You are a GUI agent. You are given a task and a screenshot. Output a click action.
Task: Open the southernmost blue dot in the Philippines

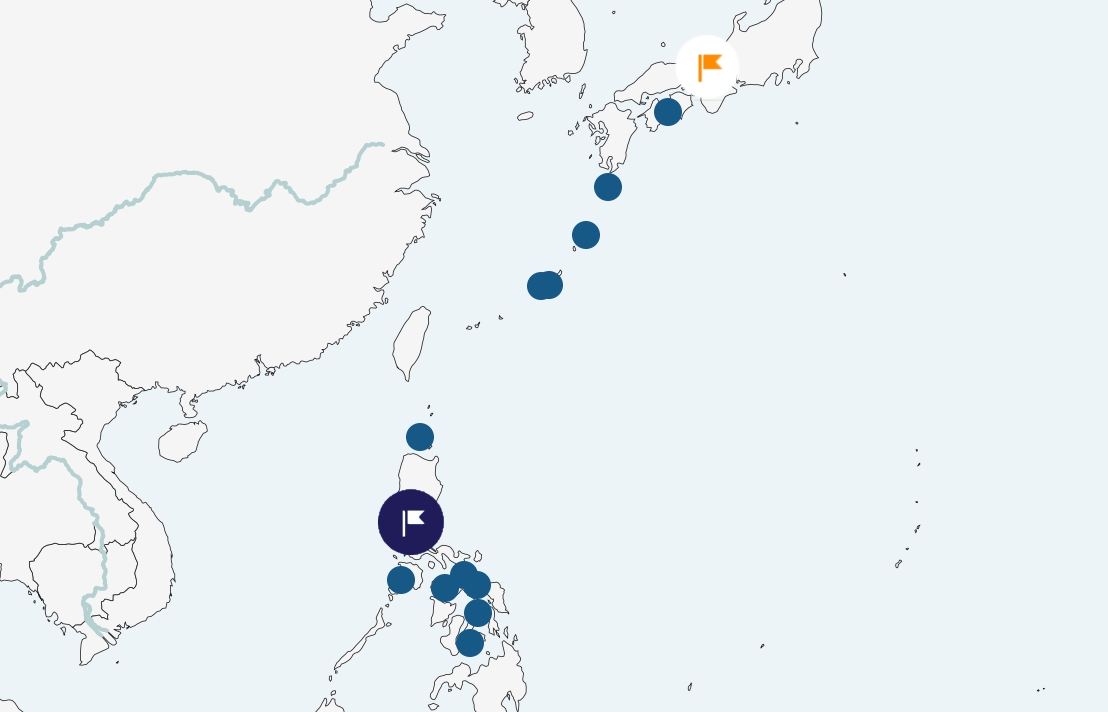pyautogui.click(x=470, y=643)
